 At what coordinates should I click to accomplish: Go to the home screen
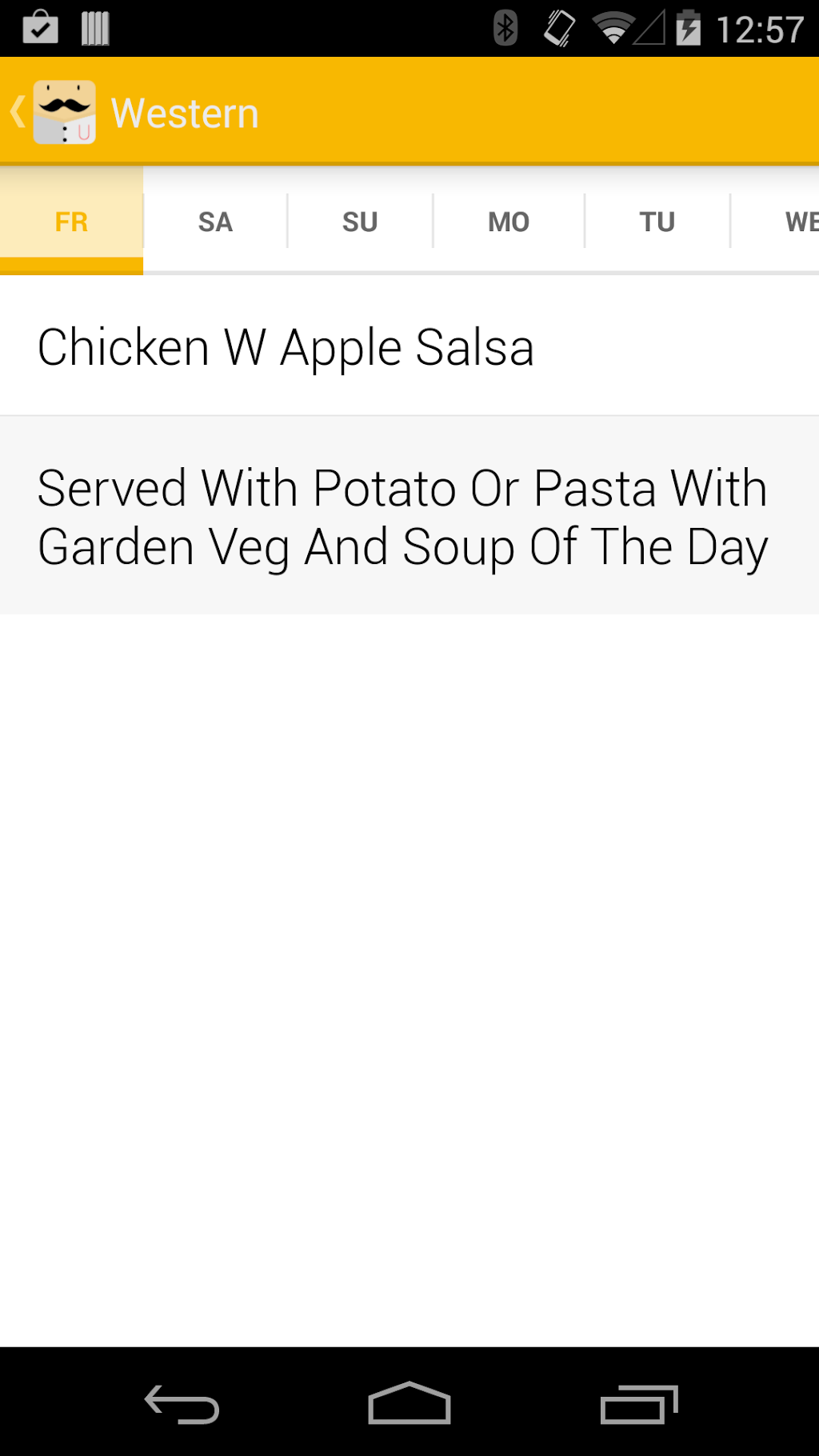pyautogui.click(x=409, y=1404)
